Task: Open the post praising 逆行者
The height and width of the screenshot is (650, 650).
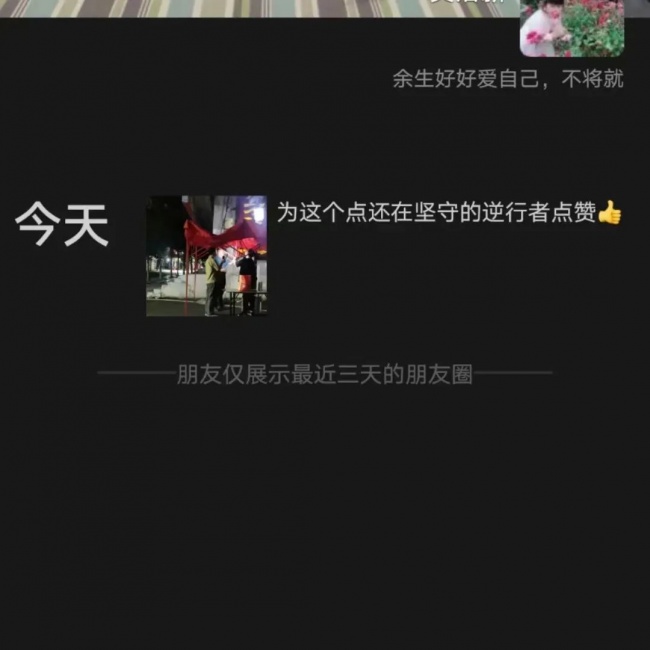Action: click(436, 213)
